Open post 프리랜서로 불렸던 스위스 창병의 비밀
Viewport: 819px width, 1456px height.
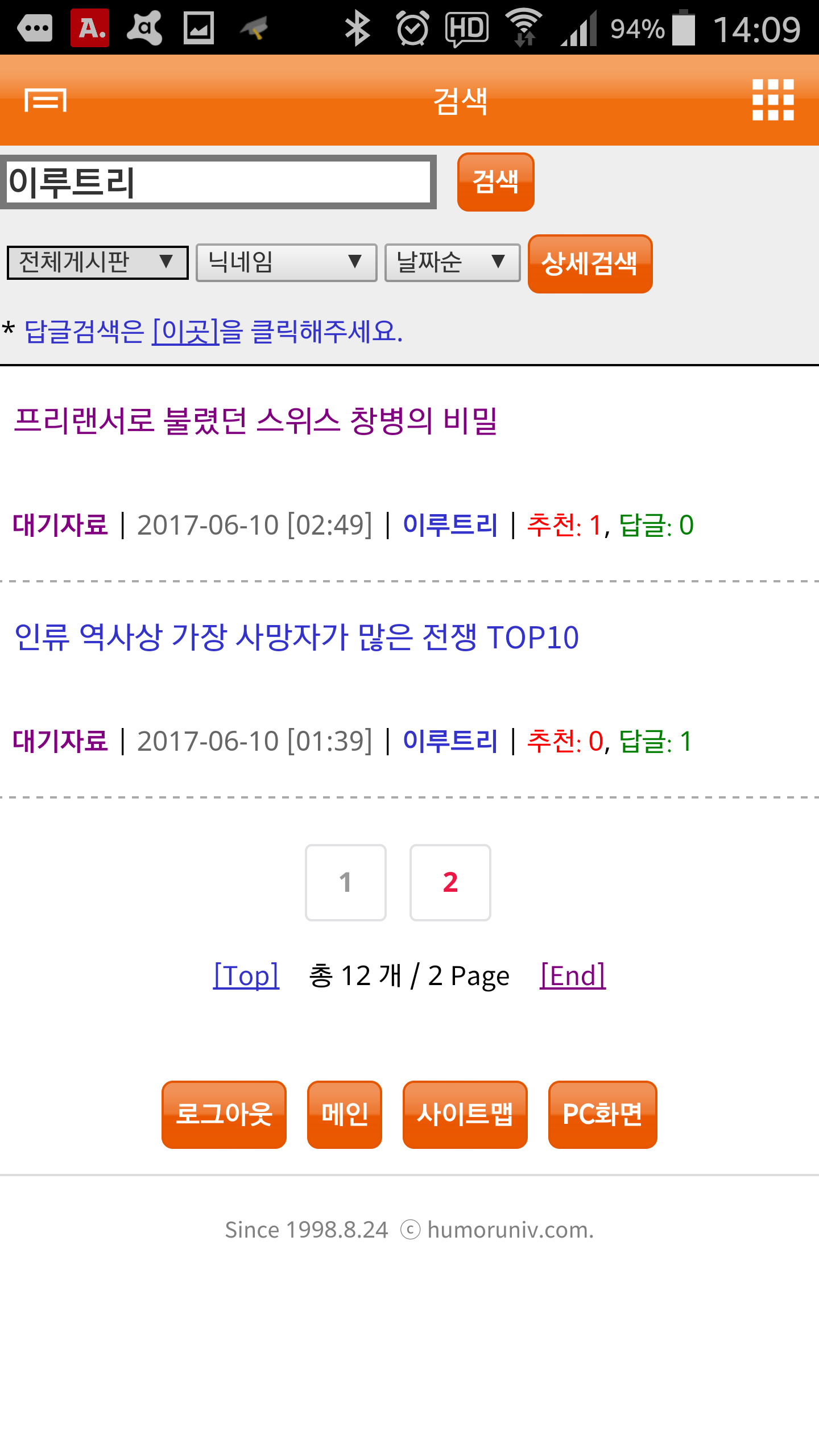pos(255,421)
